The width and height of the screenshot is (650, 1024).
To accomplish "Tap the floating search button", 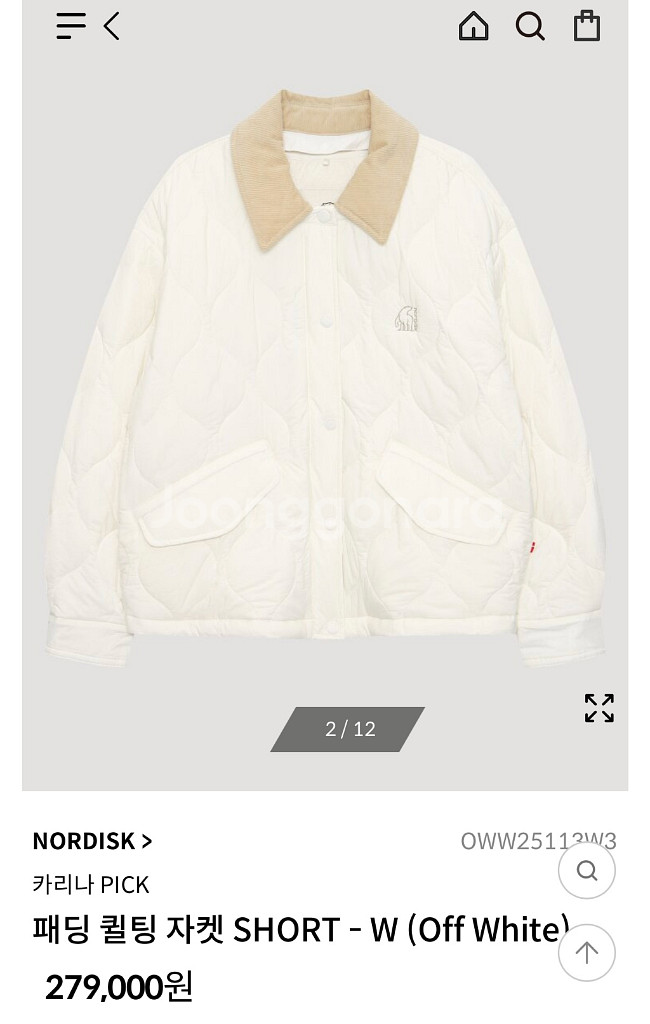I will [x=587, y=871].
